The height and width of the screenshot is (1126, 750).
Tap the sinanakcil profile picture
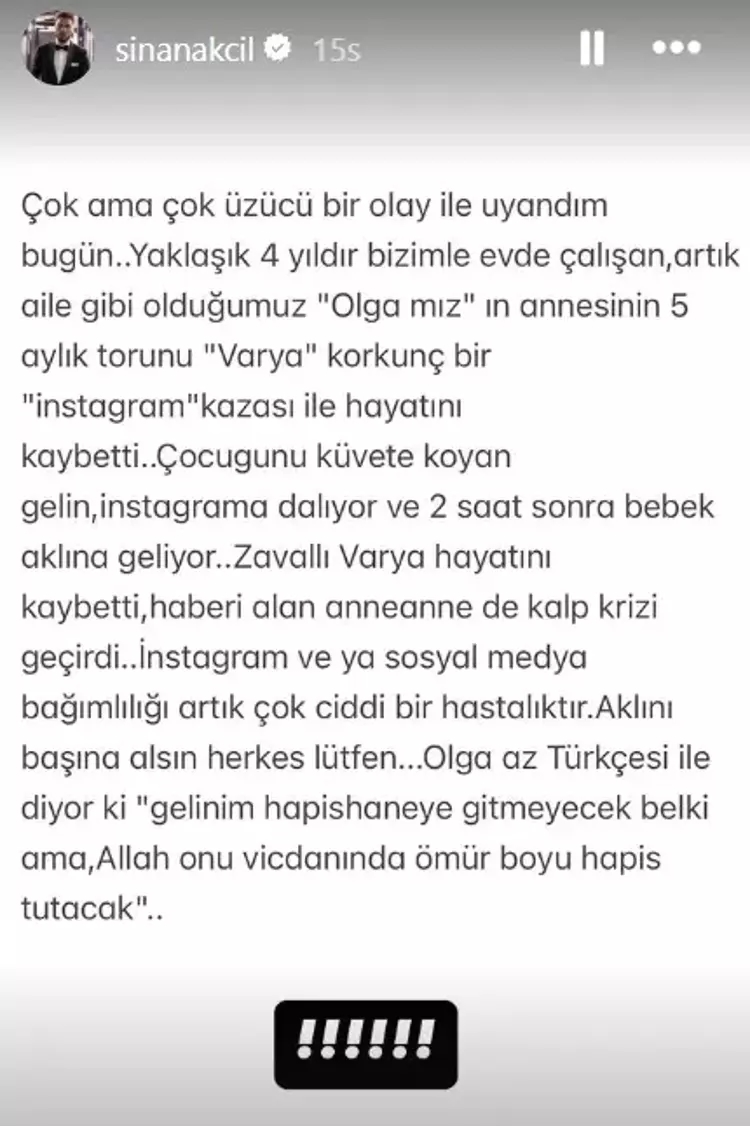(58, 50)
